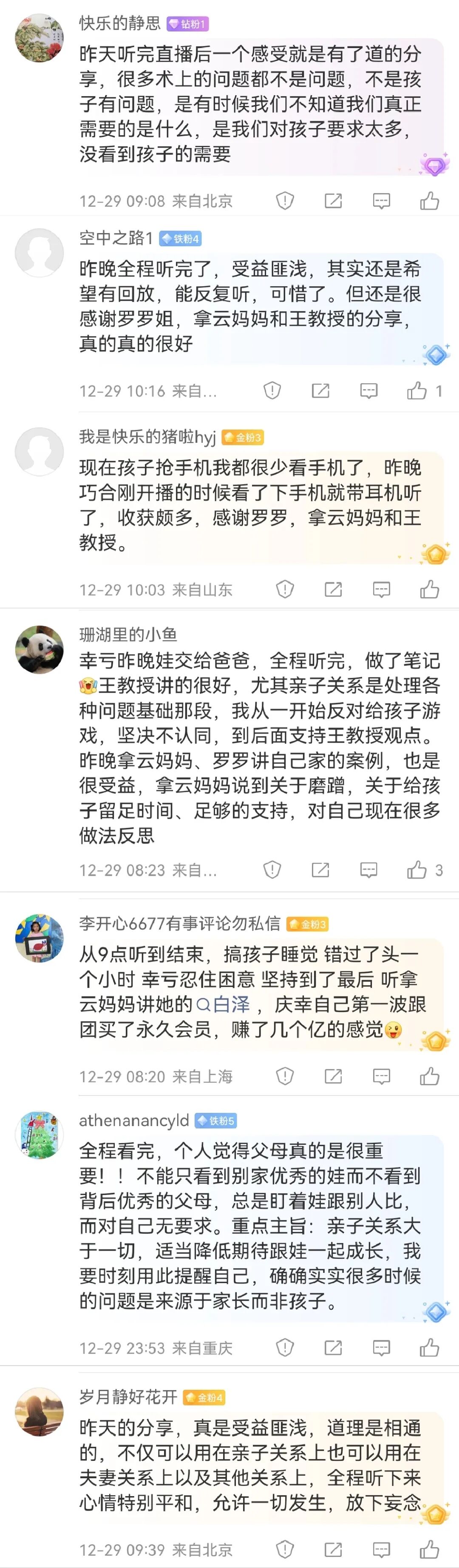459x1568 pixels.
Task: Share the comment by 岁月静好花开
Action: 333,1550
